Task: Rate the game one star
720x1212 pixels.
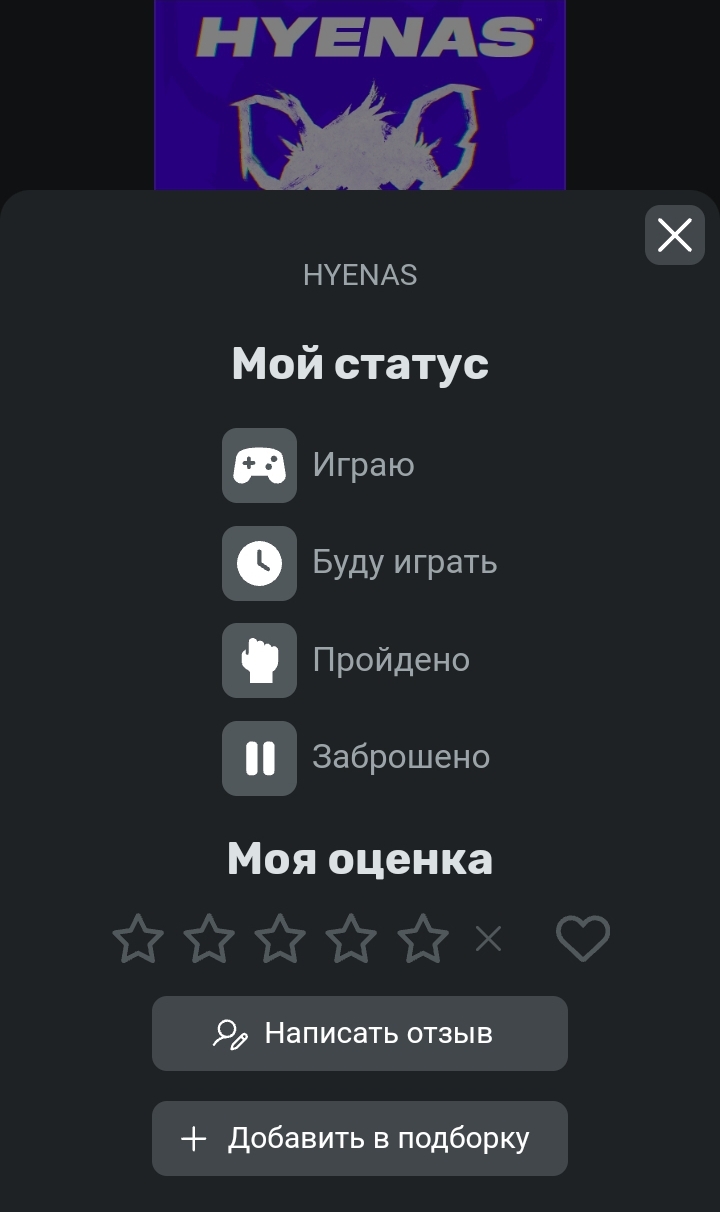Action: tap(138, 939)
